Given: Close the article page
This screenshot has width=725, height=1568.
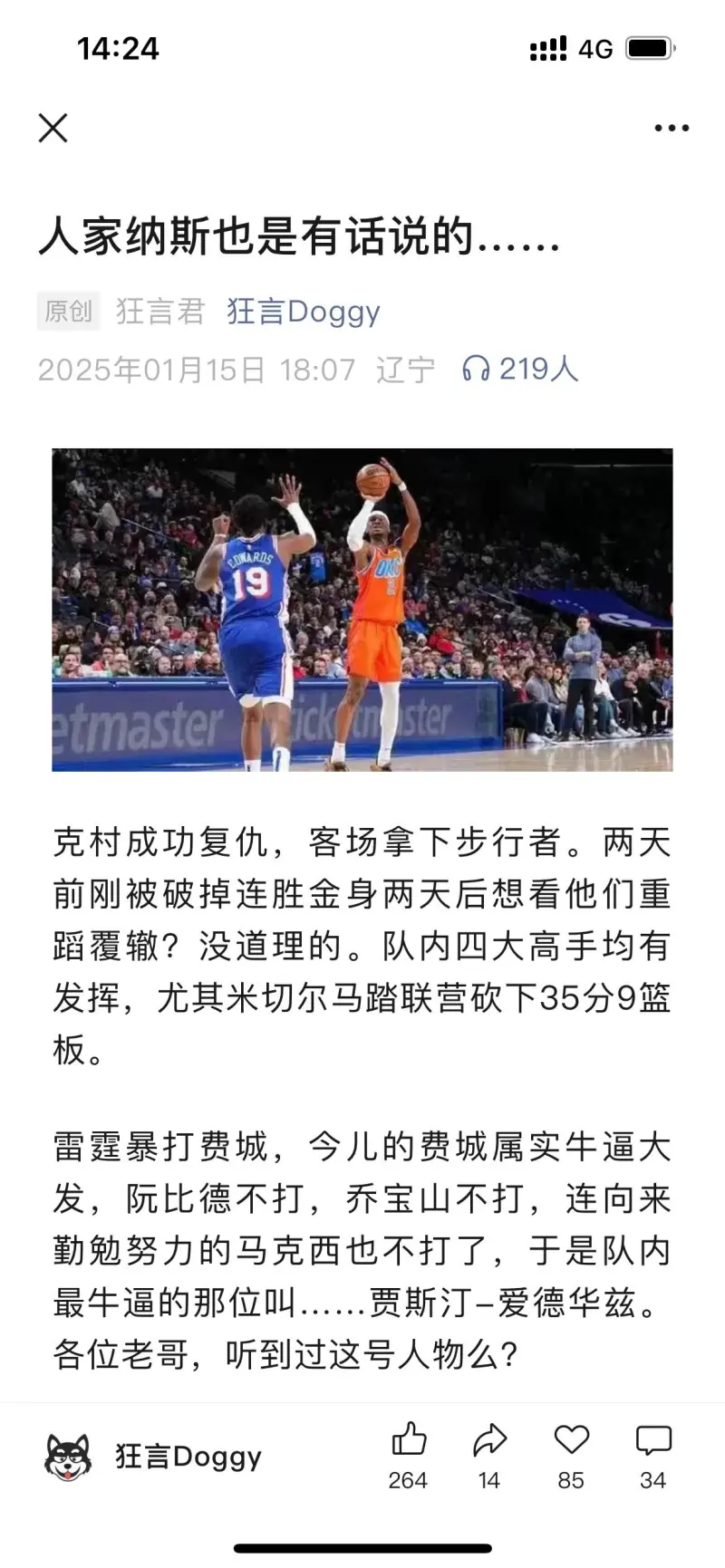Looking at the screenshot, I should (x=53, y=128).
